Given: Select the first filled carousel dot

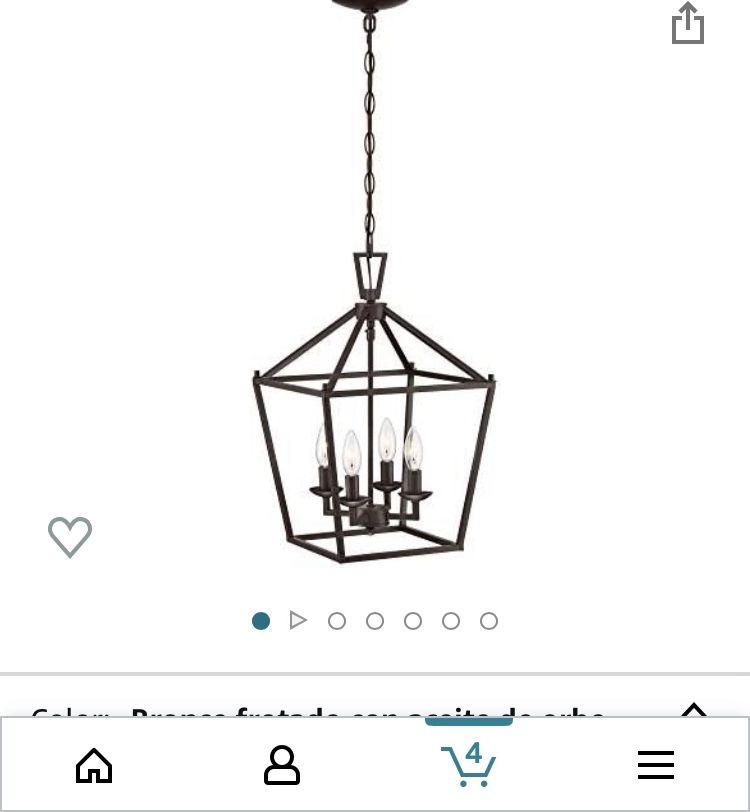Looking at the screenshot, I should tap(261, 620).
